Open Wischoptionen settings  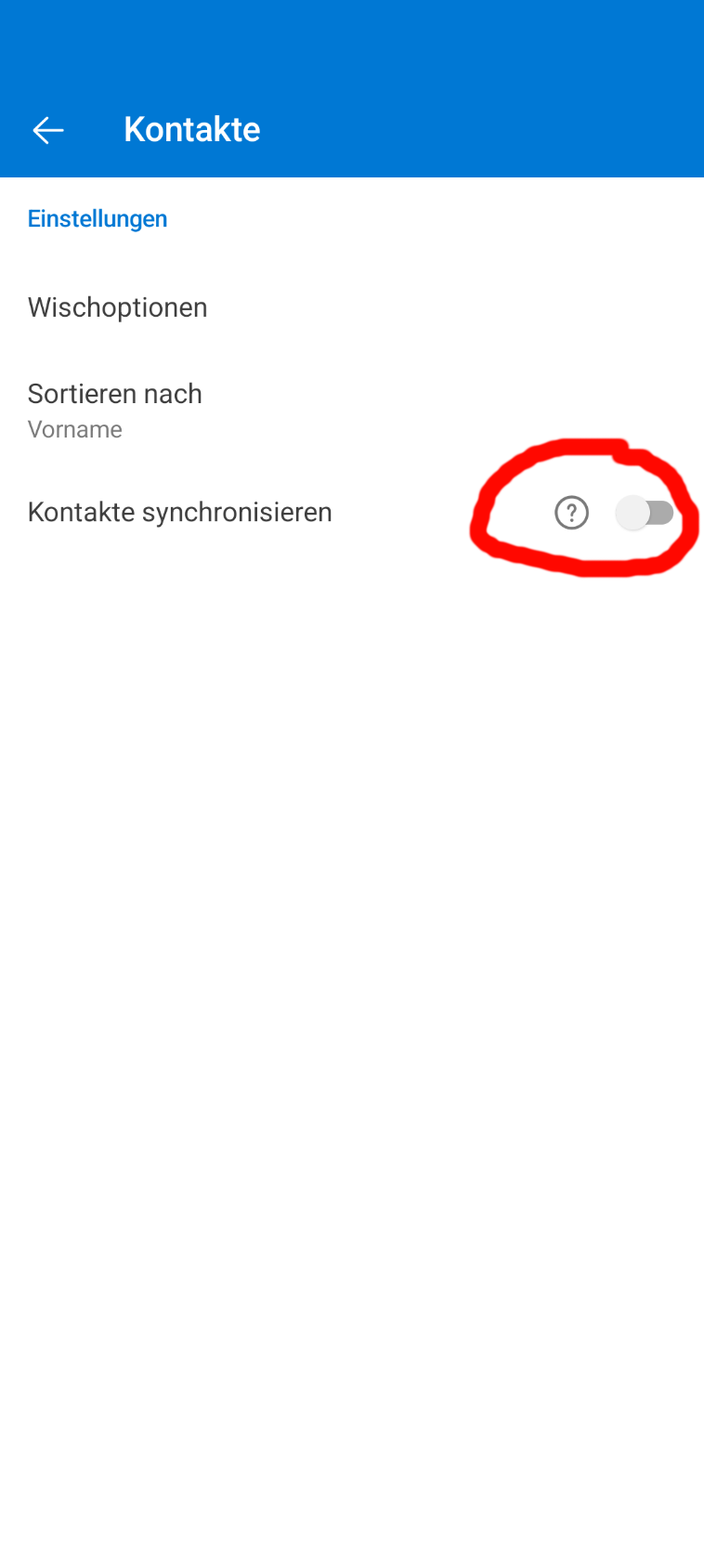click(x=118, y=307)
